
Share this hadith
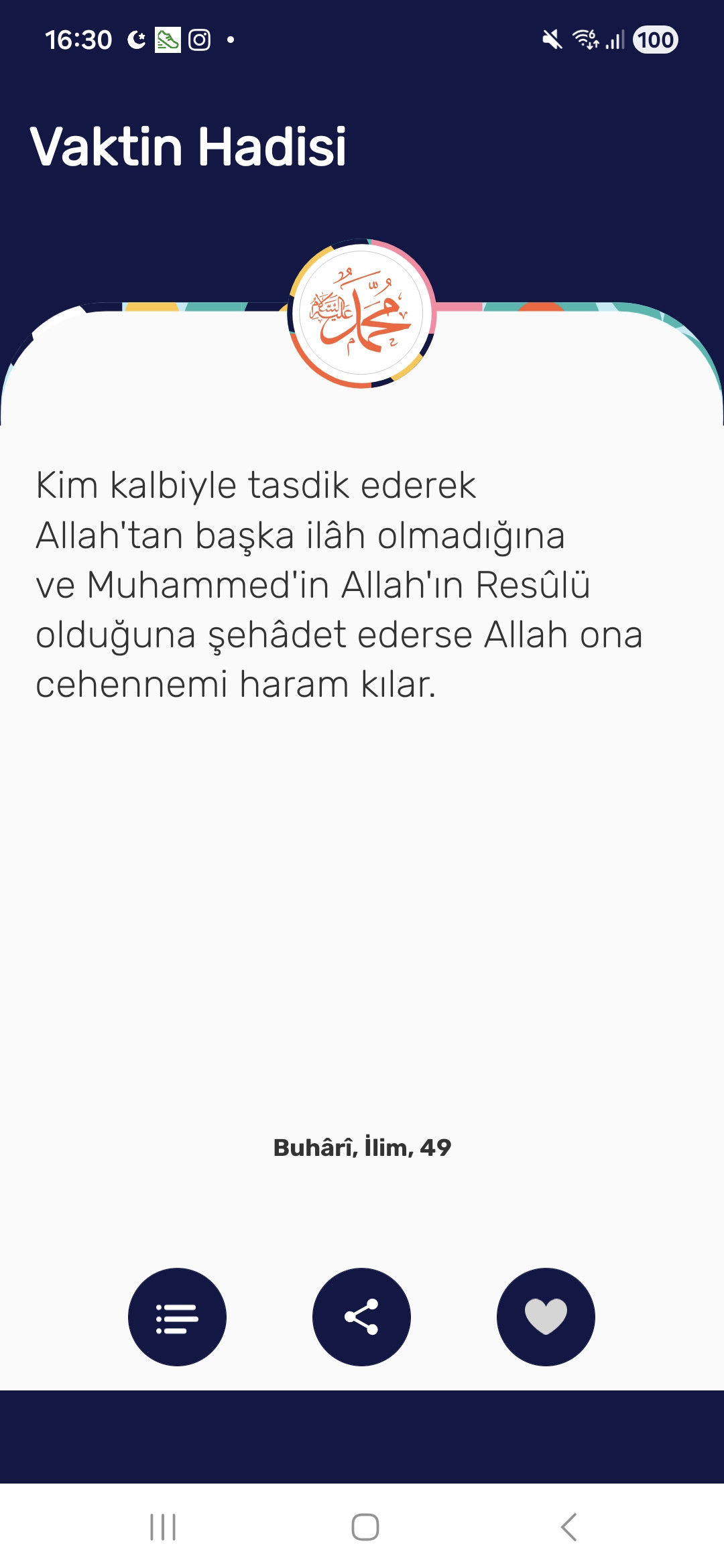pos(361,1317)
